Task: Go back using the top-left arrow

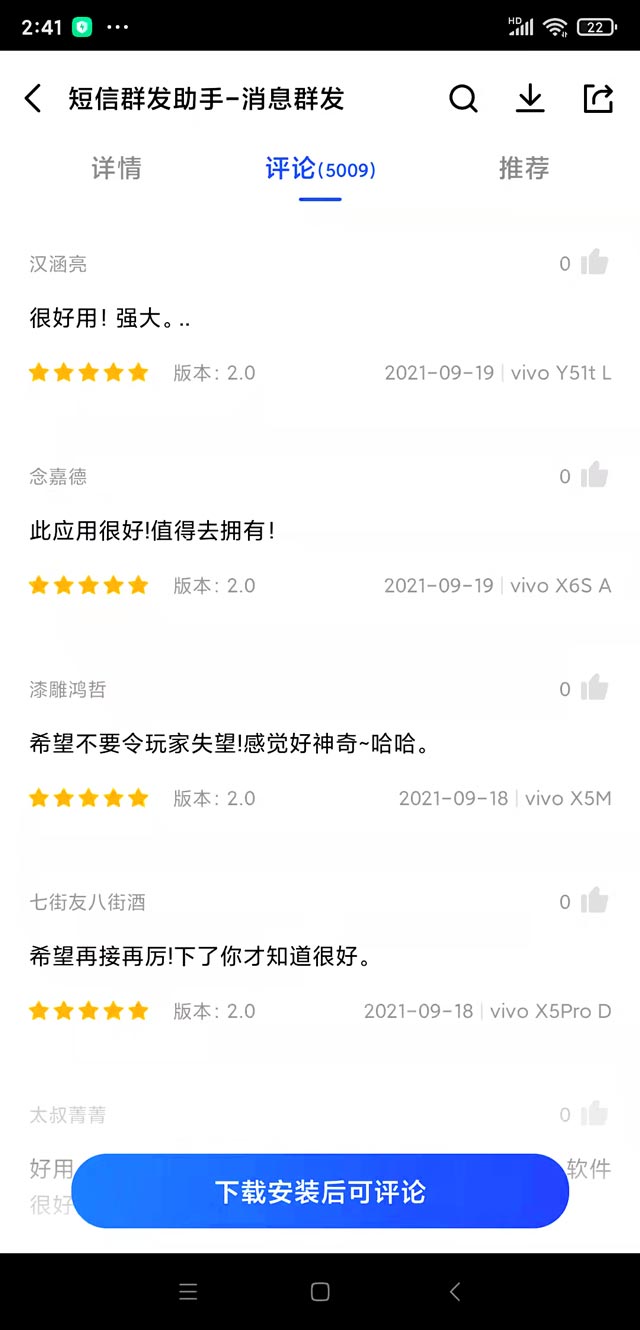Action: tap(33, 99)
